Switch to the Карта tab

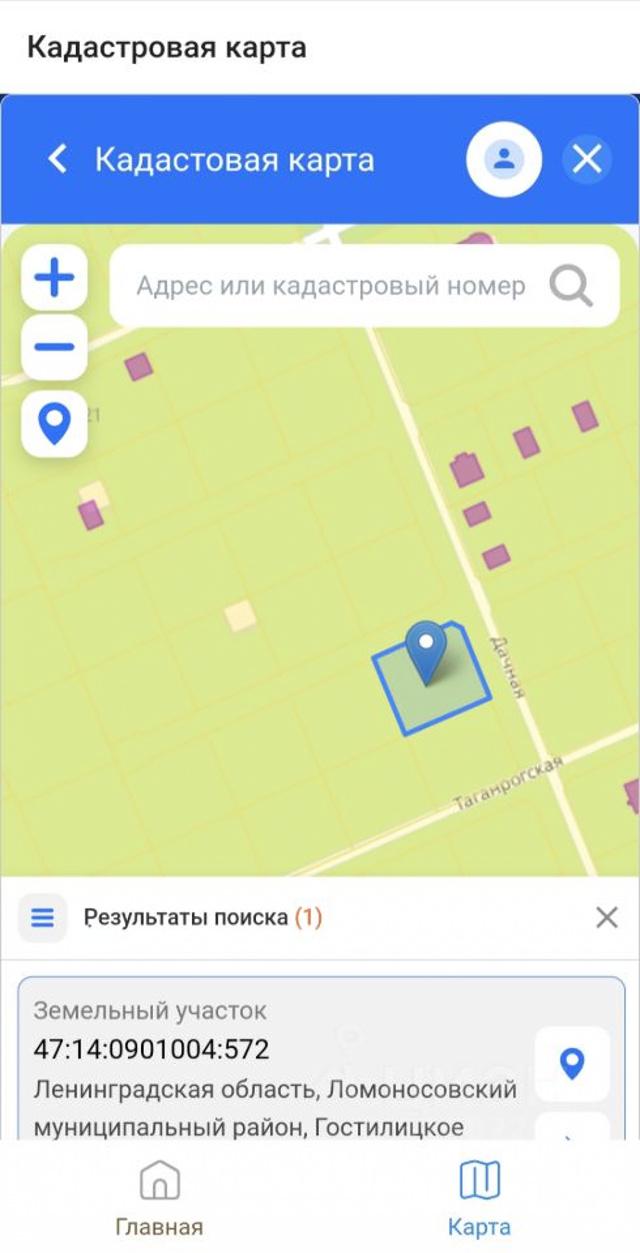479,1198
